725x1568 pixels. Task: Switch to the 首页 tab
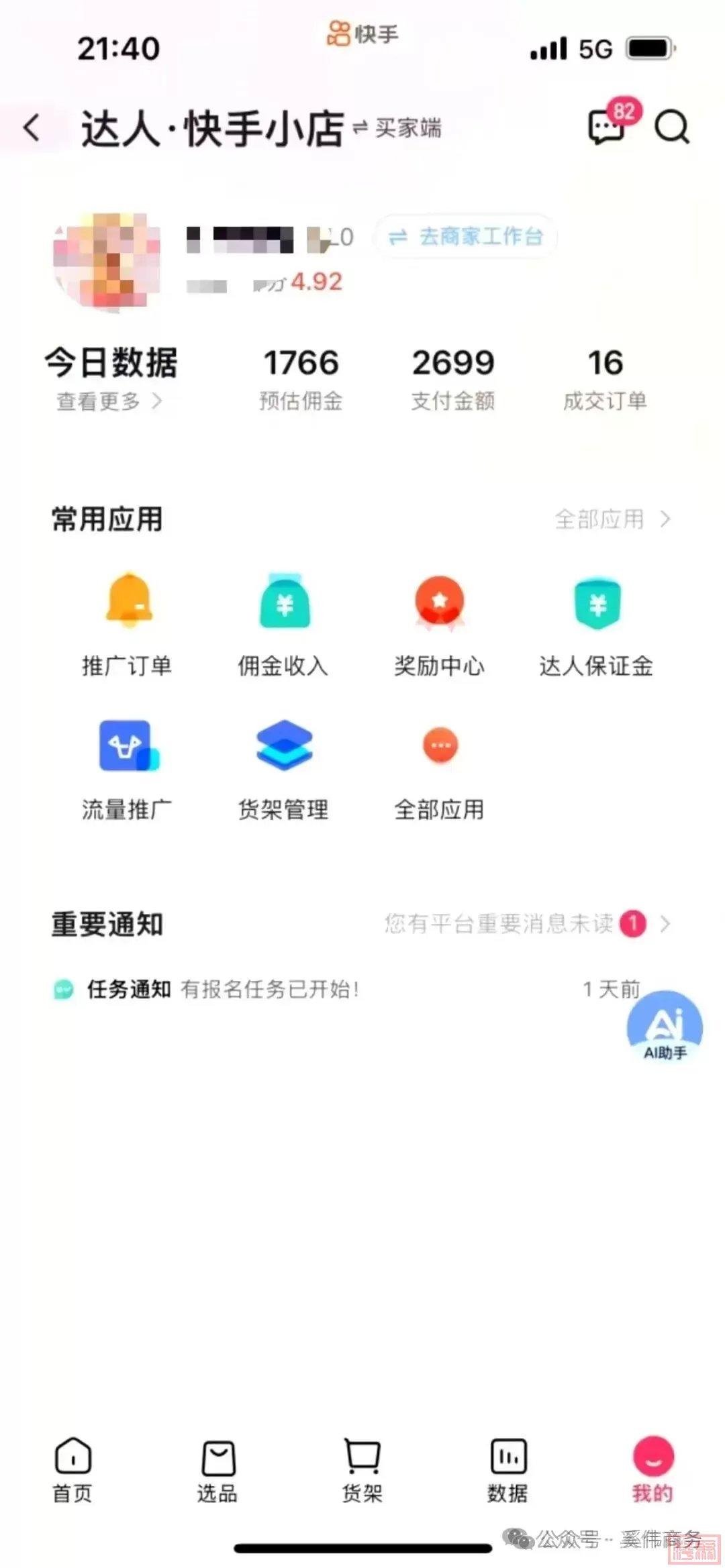coord(72,1469)
